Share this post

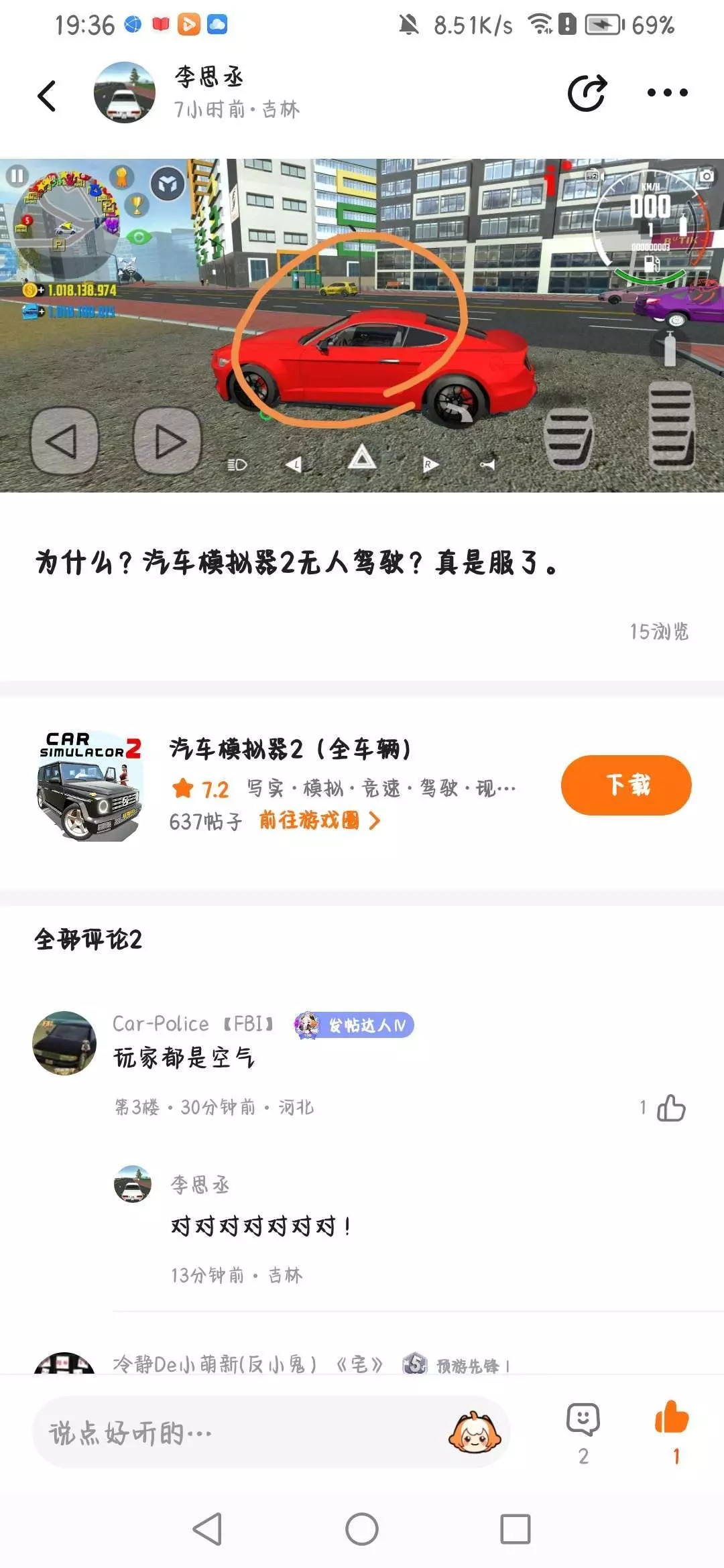tap(587, 92)
